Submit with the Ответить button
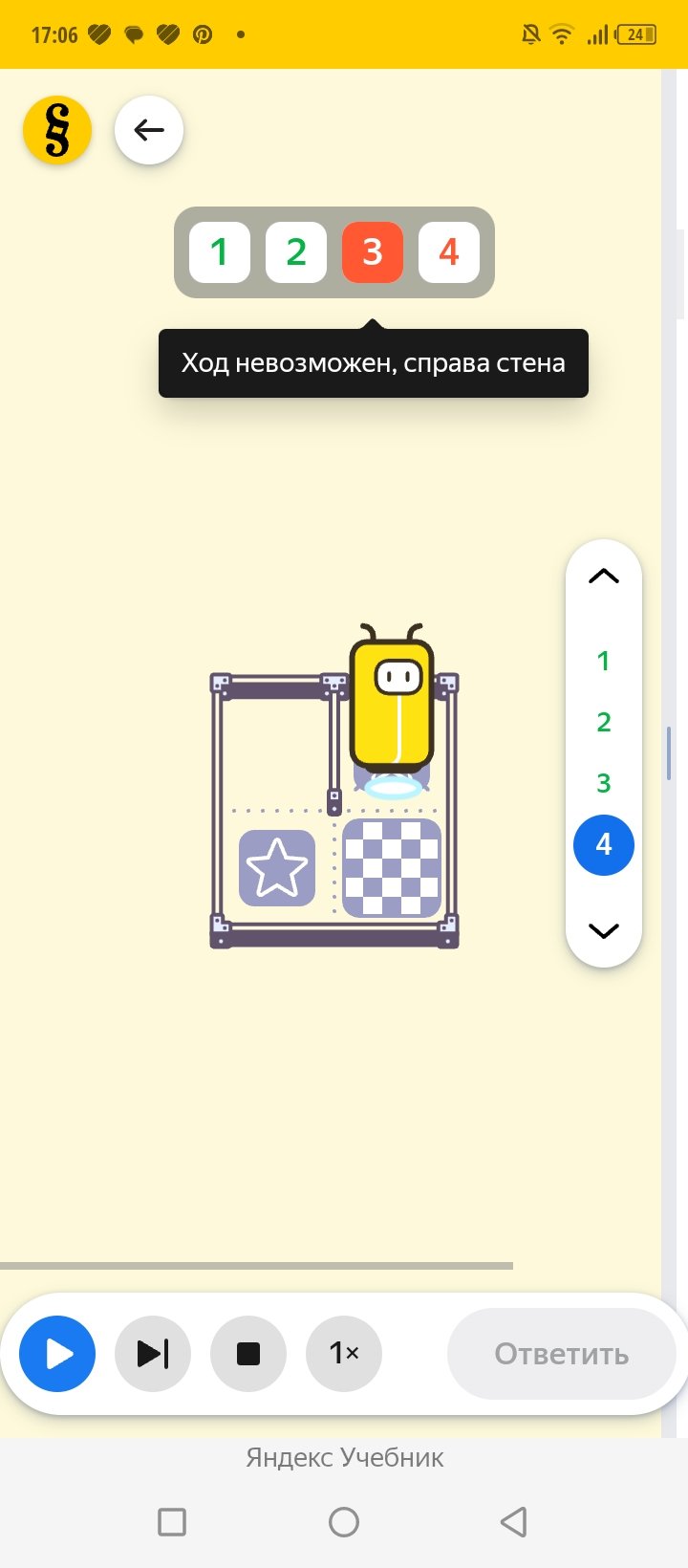 562,1354
